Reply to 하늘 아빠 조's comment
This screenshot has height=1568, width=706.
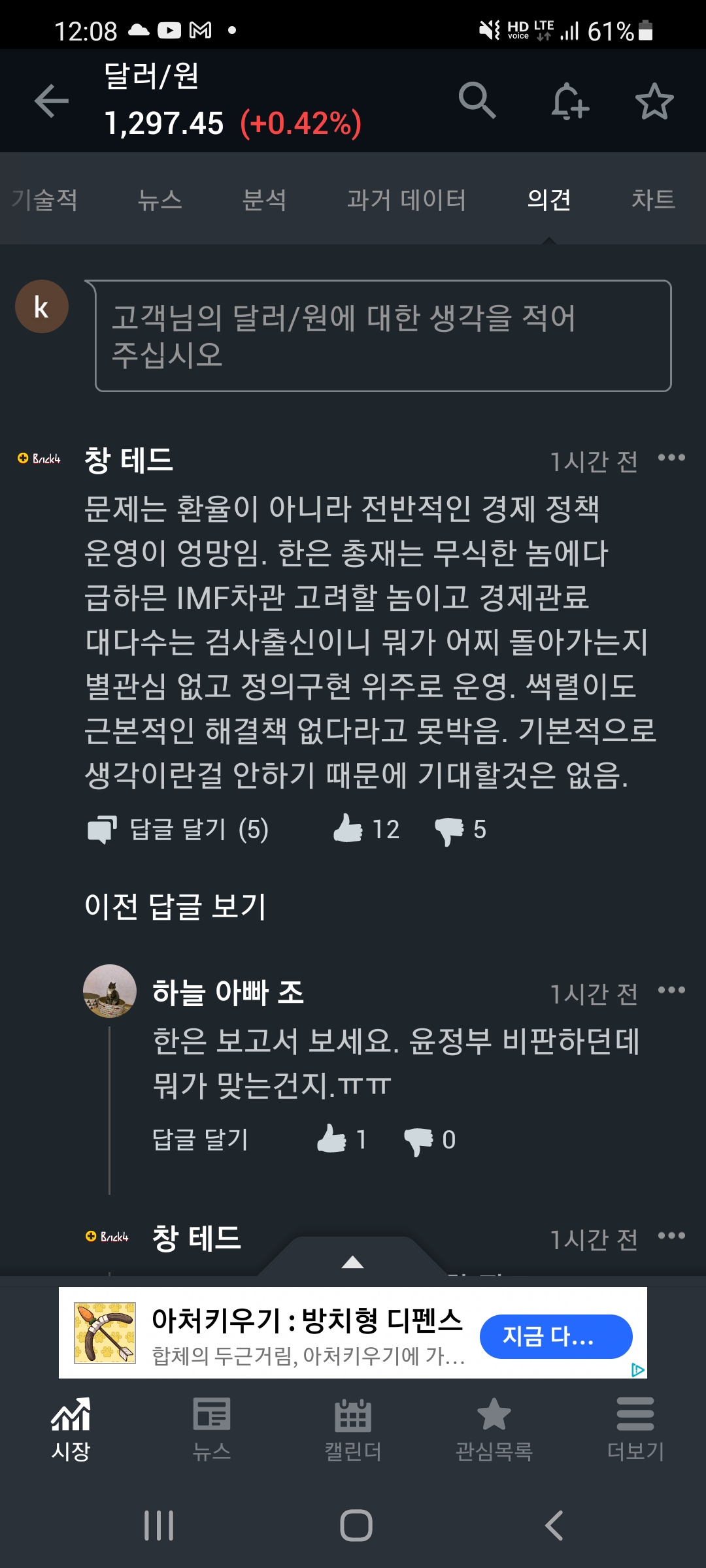200,1139
